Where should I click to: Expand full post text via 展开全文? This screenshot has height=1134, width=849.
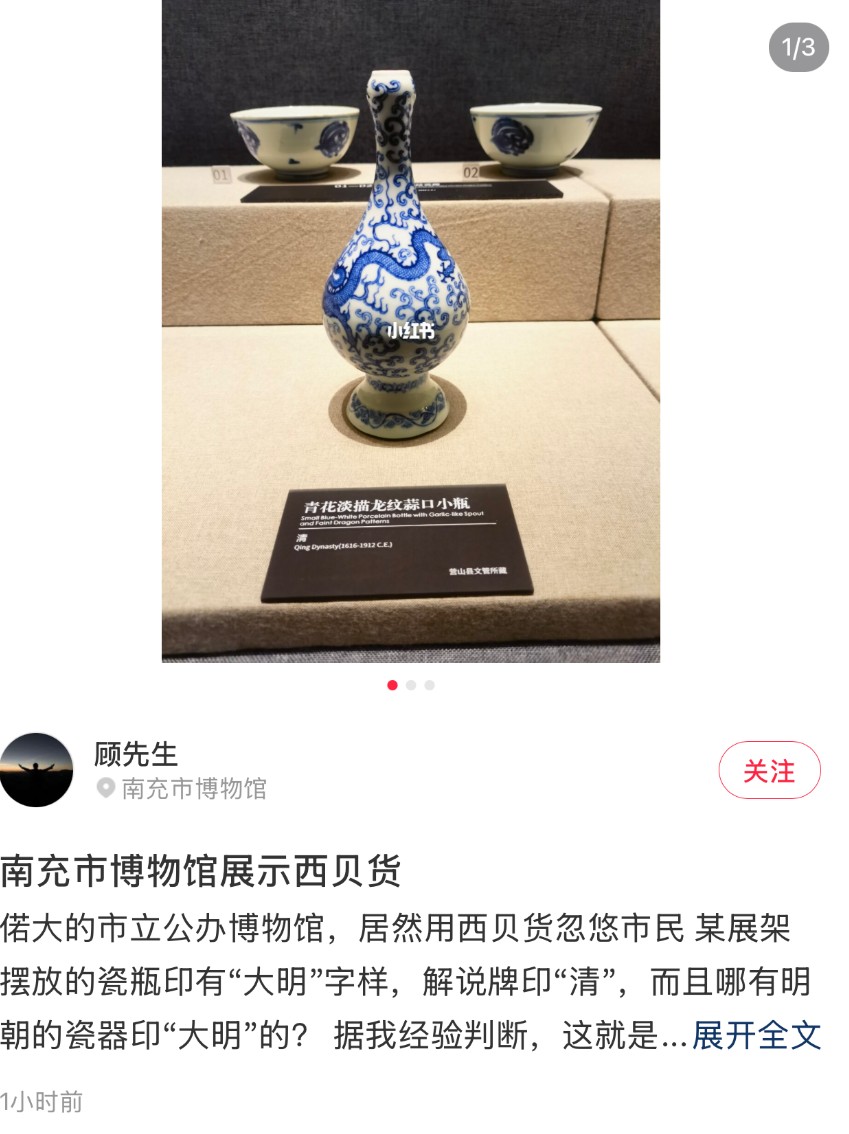(756, 1035)
